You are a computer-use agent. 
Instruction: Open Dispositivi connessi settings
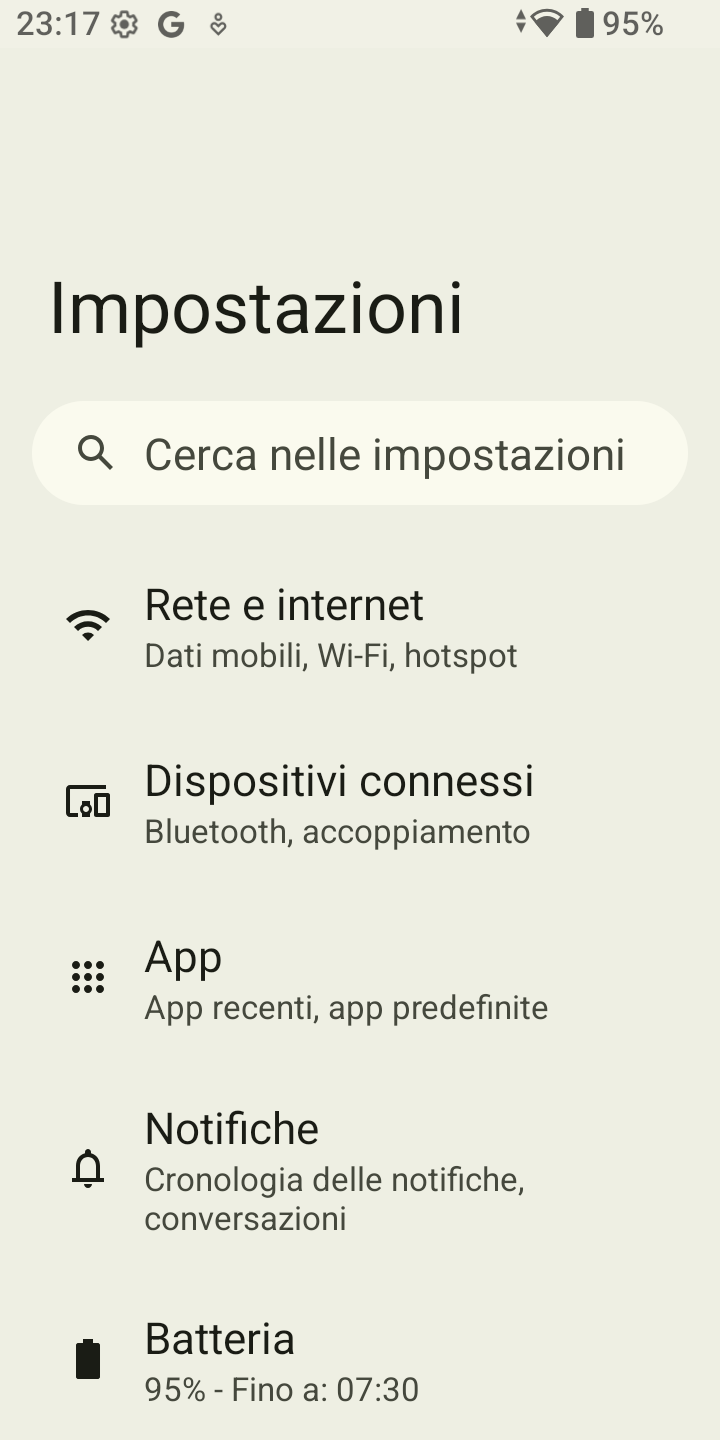pyautogui.click(x=360, y=803)
